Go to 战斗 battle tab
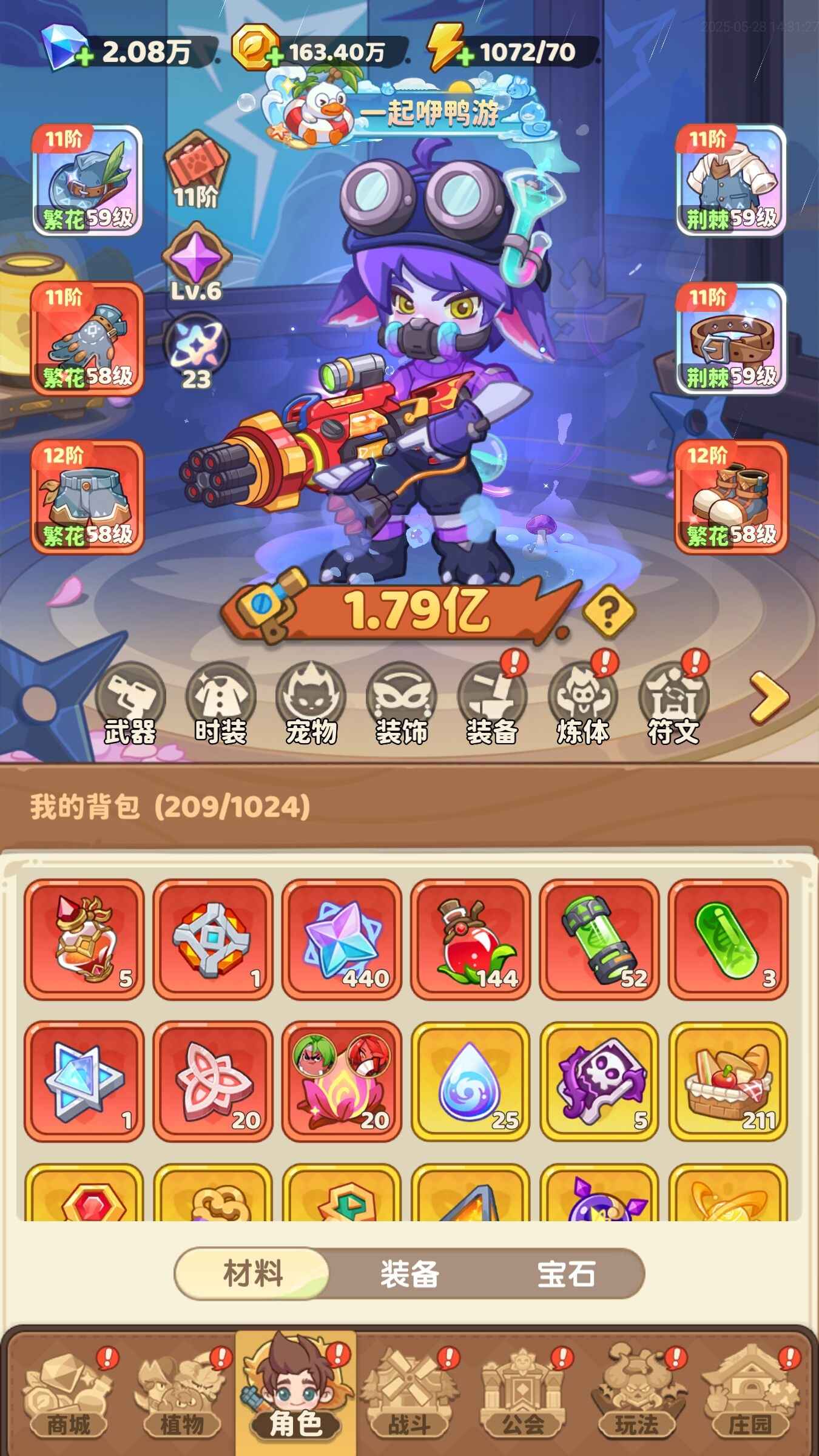Screen dimensions: 819x1456 click(x=409, y=1401)
